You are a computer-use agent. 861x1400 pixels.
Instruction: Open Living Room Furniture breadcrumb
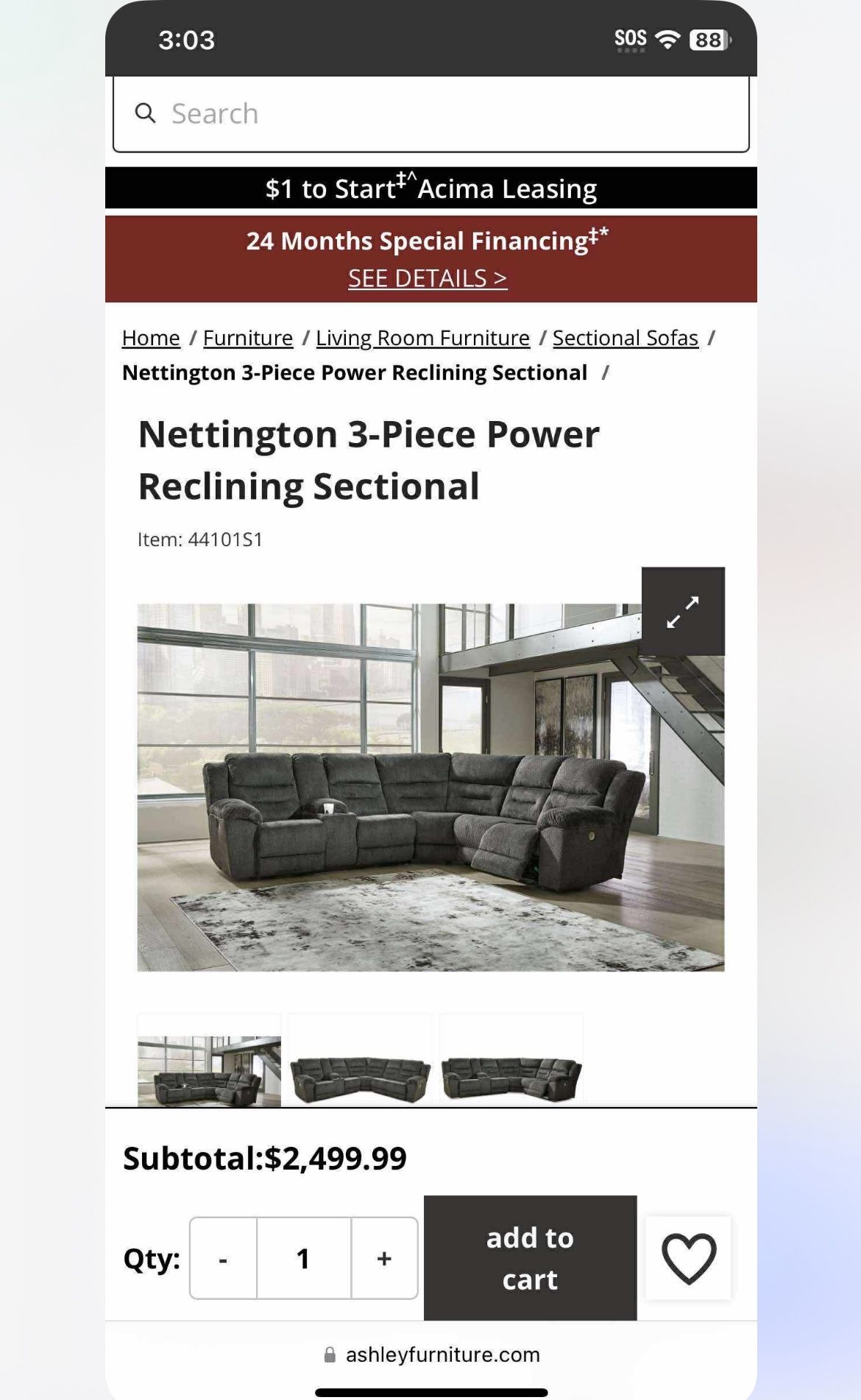[422, 338]
